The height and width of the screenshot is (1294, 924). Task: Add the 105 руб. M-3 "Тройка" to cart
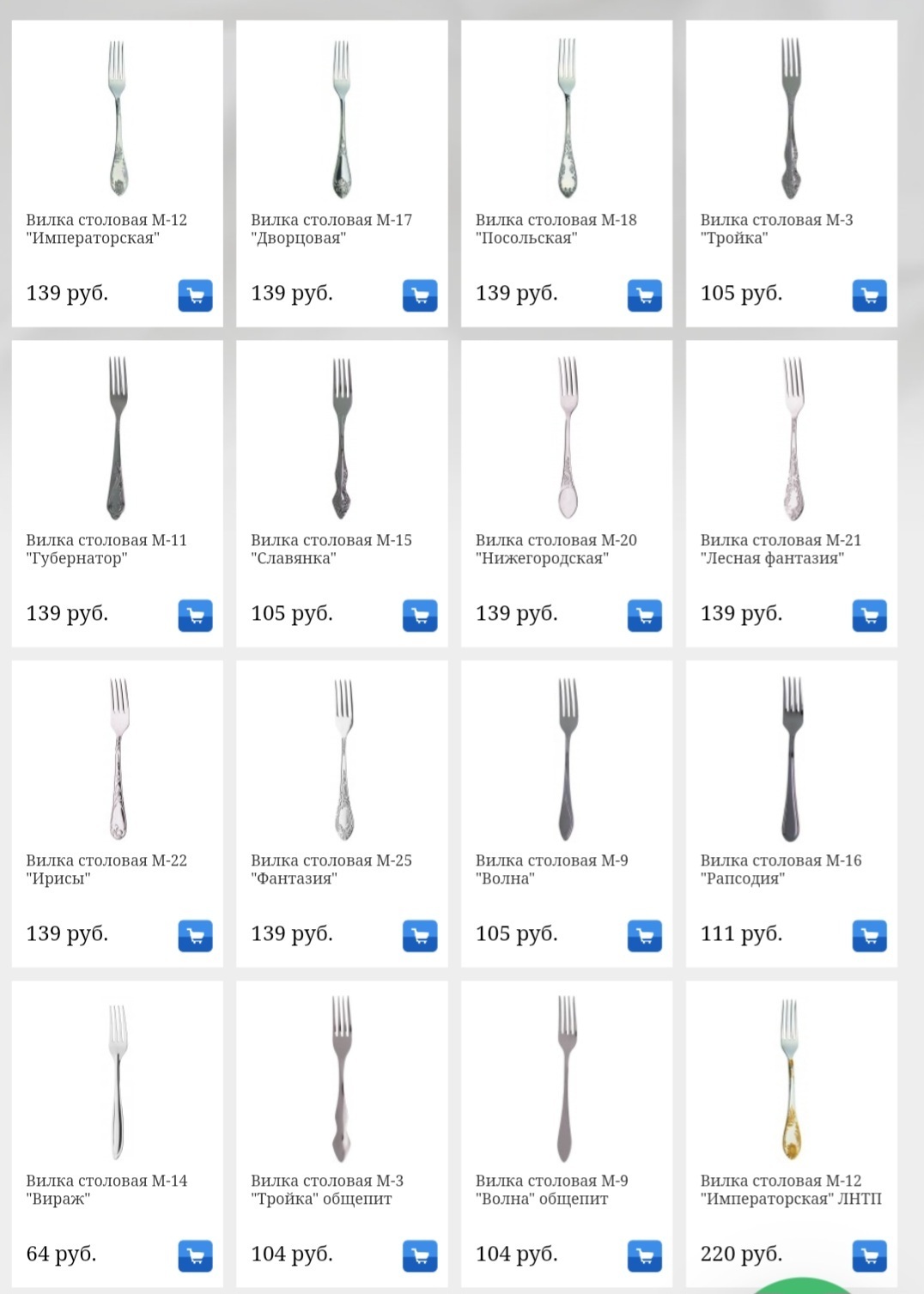coord(870,295)
